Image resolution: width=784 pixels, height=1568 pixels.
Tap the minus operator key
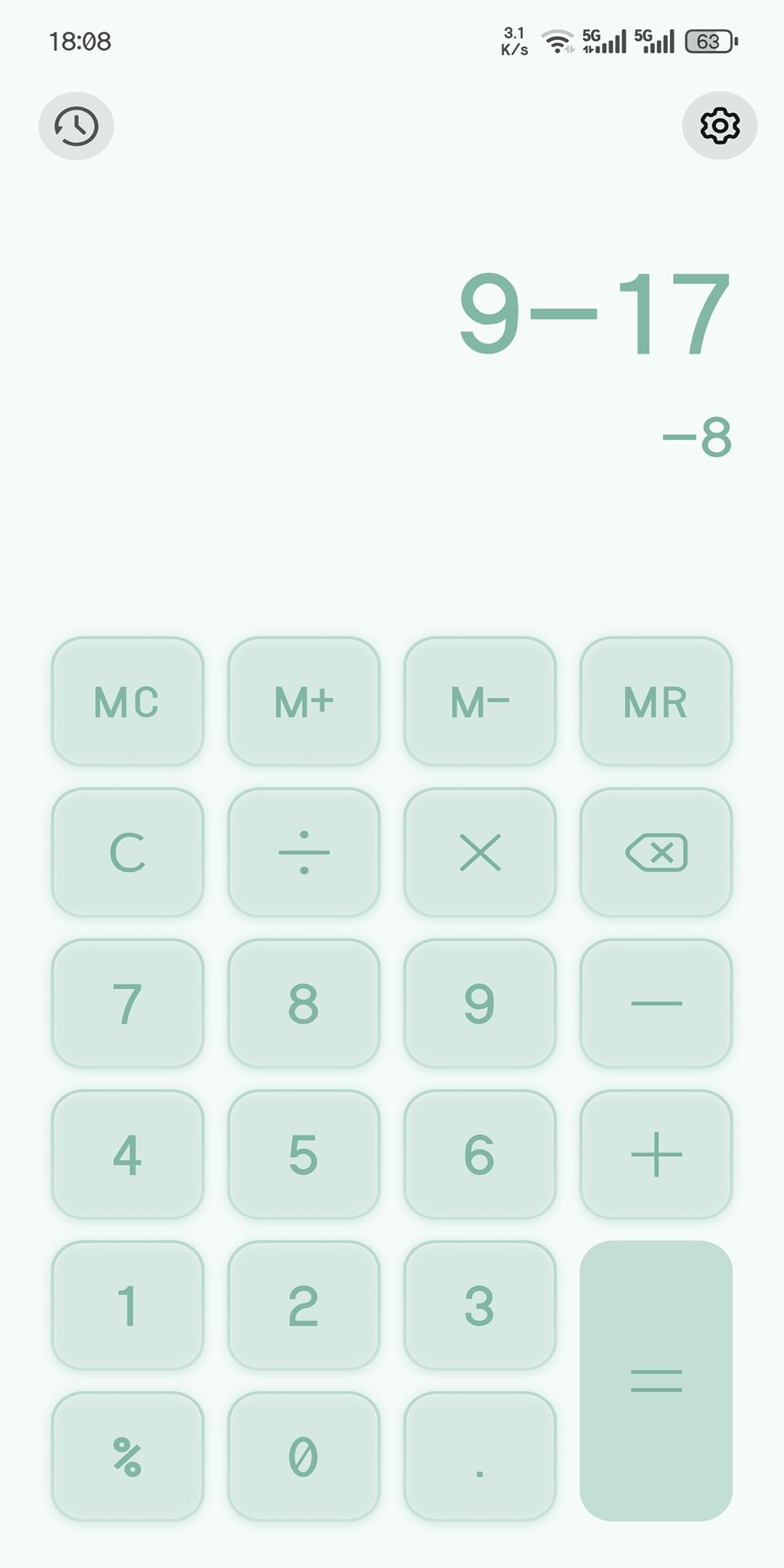[656, 1003]
